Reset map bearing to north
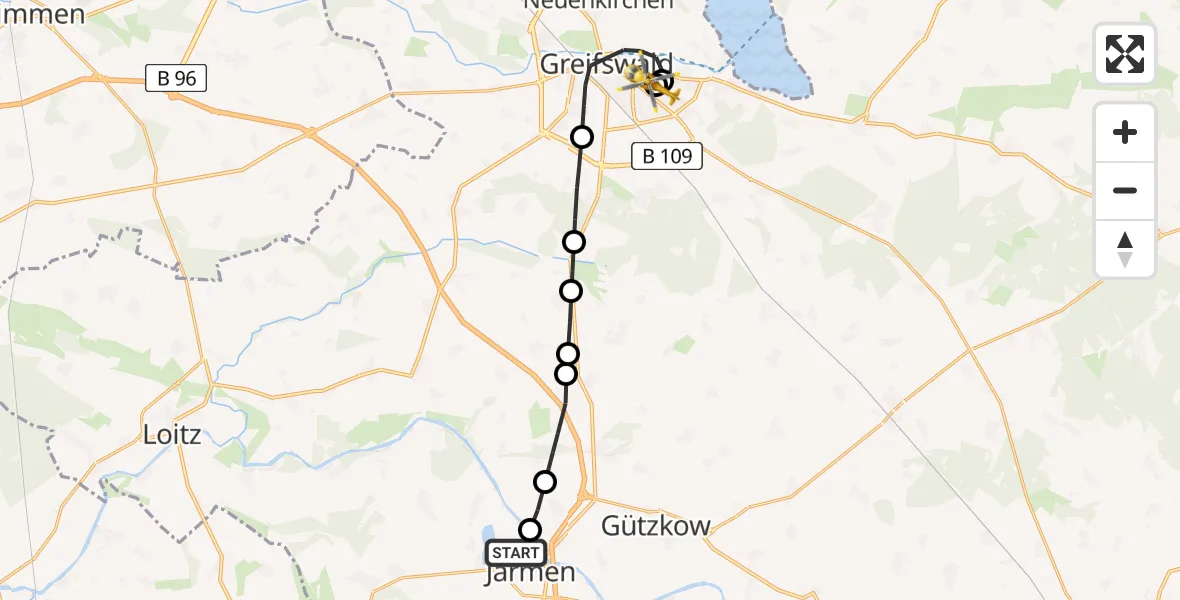 [x=1125, y=249]
